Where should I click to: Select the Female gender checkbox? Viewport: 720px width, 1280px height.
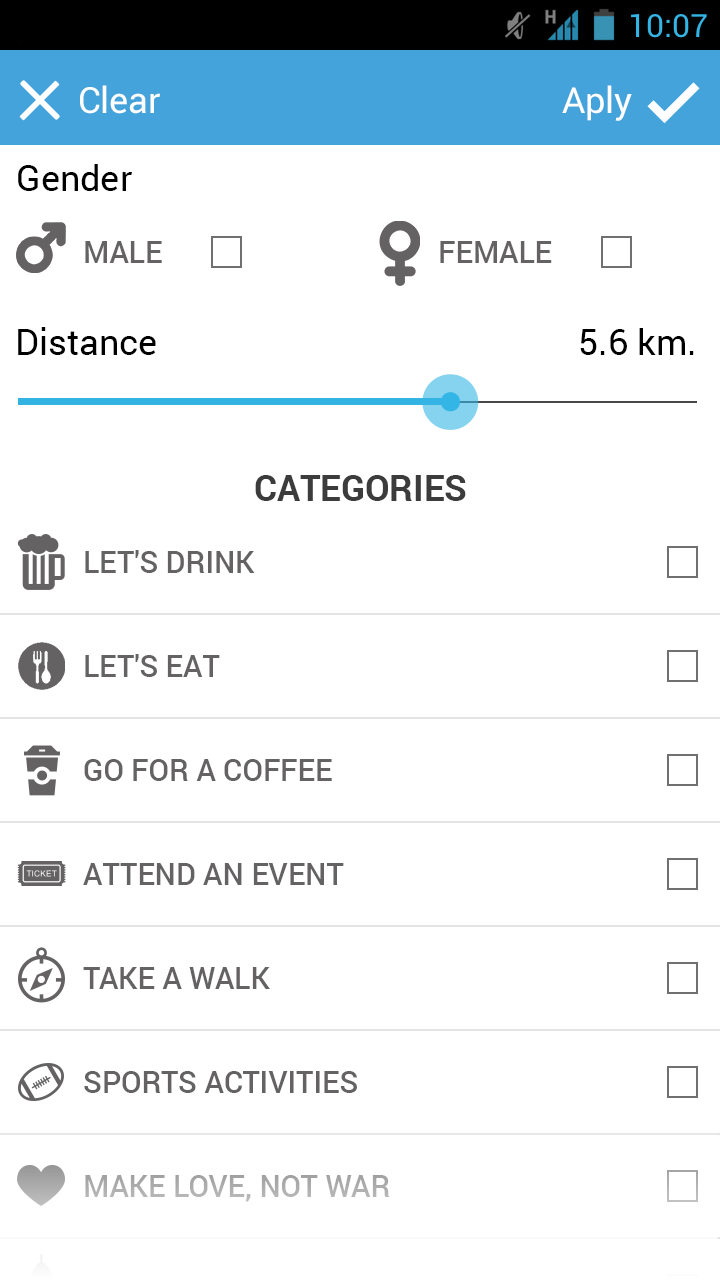(x=616, y=253)
